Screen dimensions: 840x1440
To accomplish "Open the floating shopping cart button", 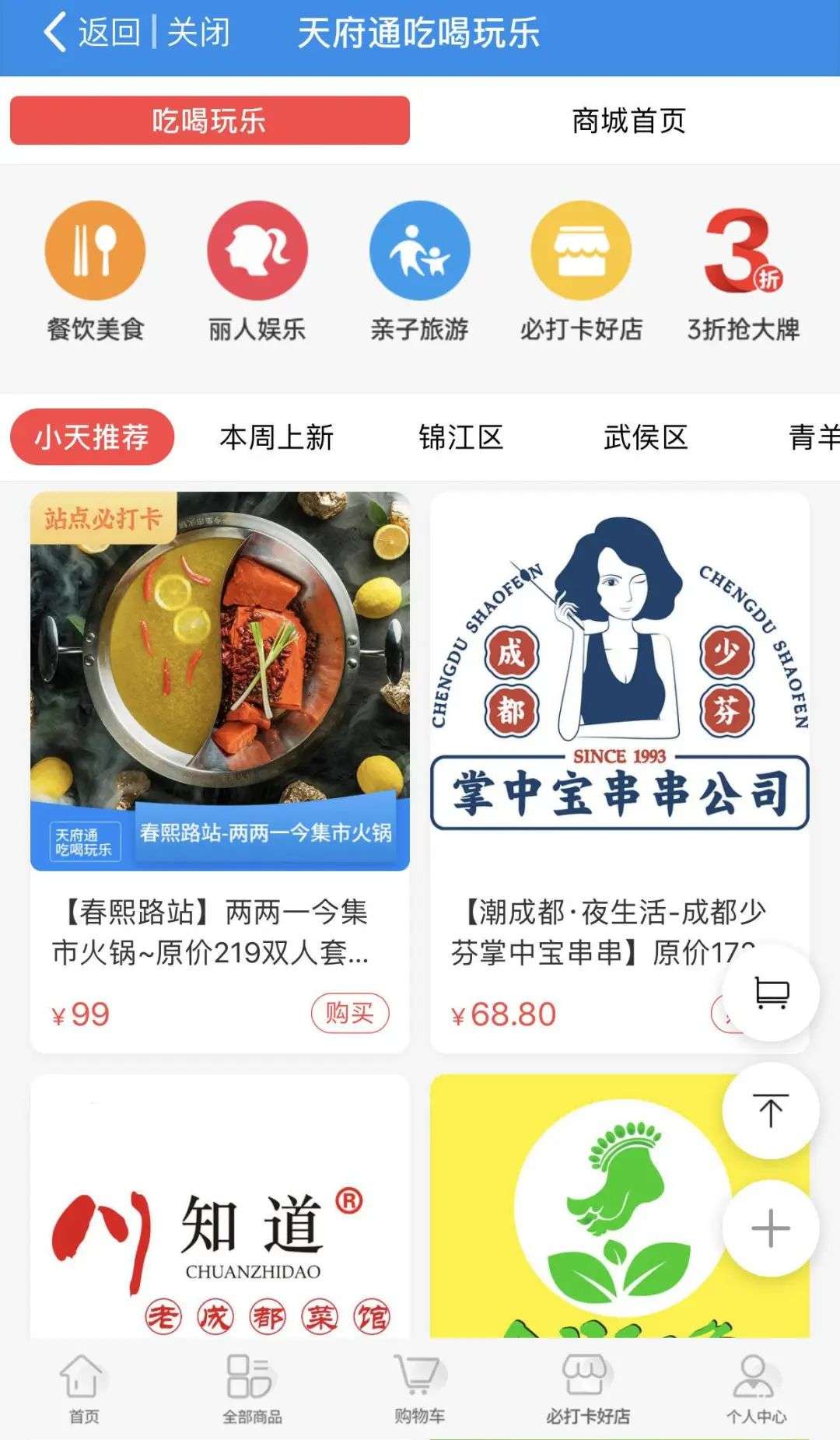I will [x=771, y=993].
